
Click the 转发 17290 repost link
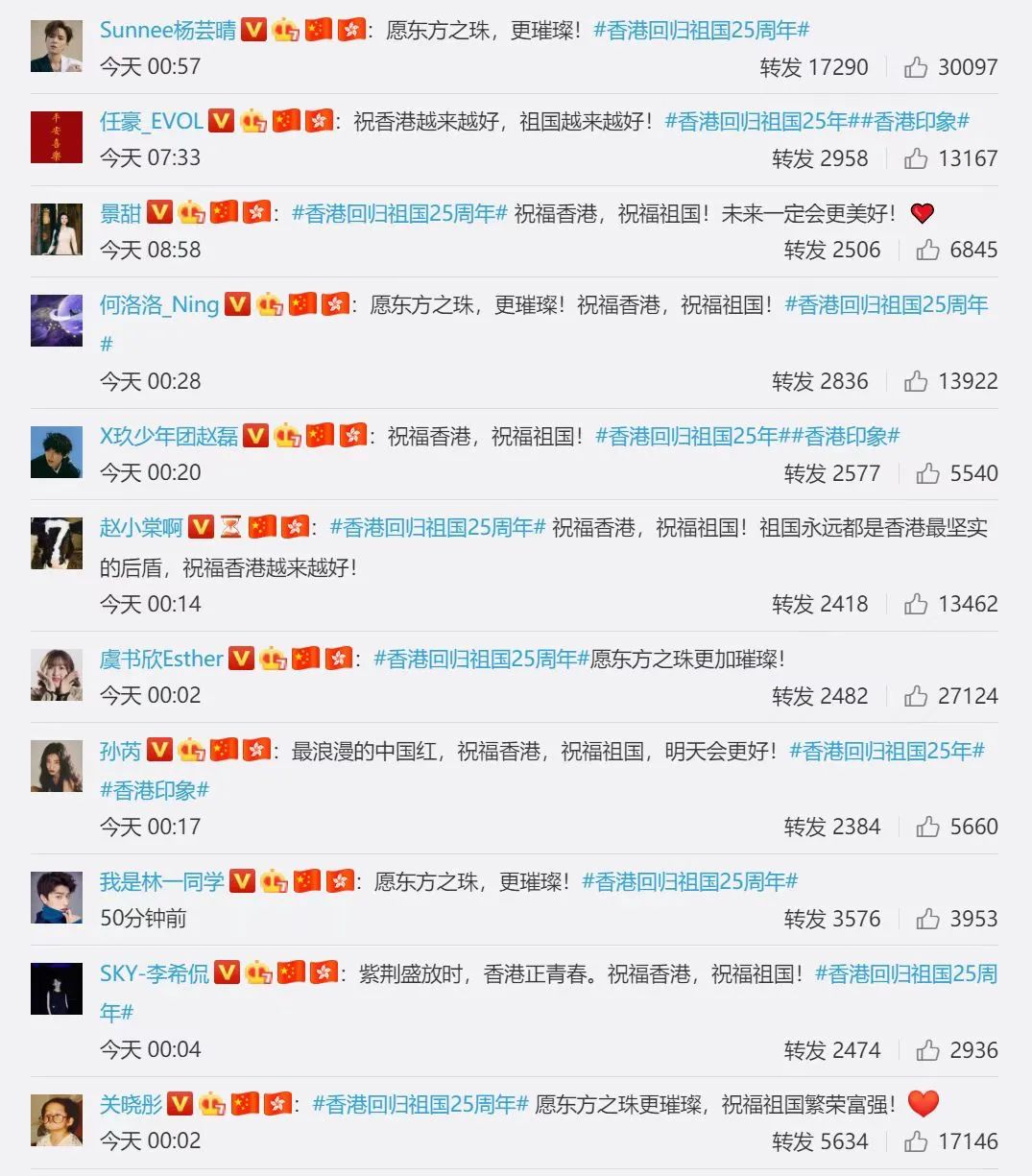(x=815, y=67)
